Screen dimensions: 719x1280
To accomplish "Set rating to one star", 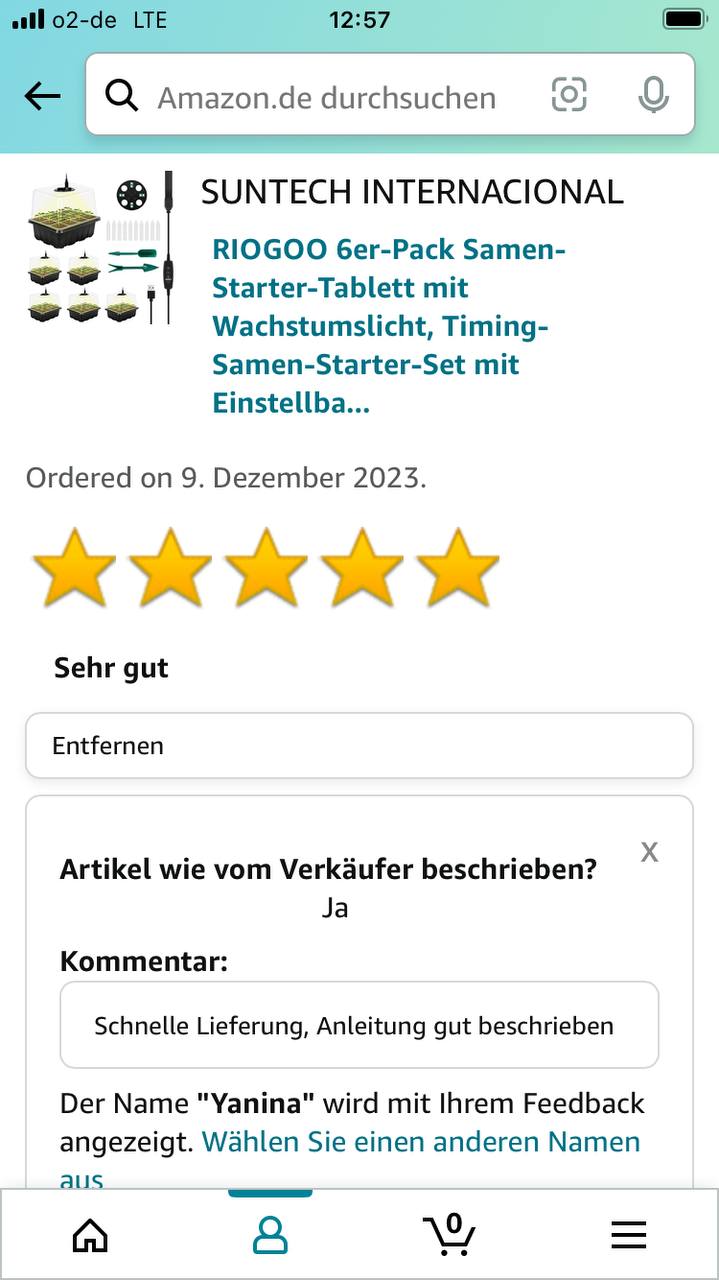I will click(74, 567).
